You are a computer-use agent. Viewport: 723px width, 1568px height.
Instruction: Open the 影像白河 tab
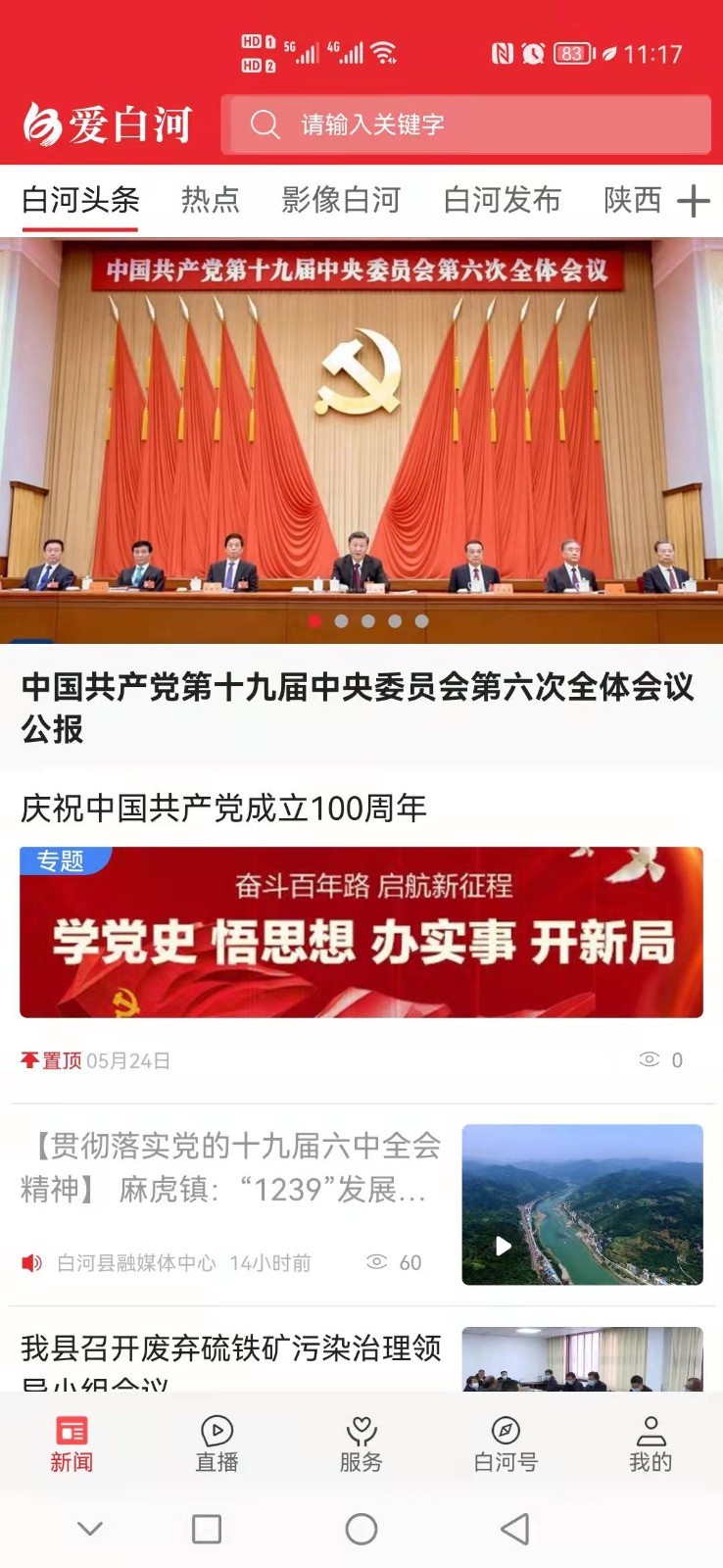pos(341,200)
